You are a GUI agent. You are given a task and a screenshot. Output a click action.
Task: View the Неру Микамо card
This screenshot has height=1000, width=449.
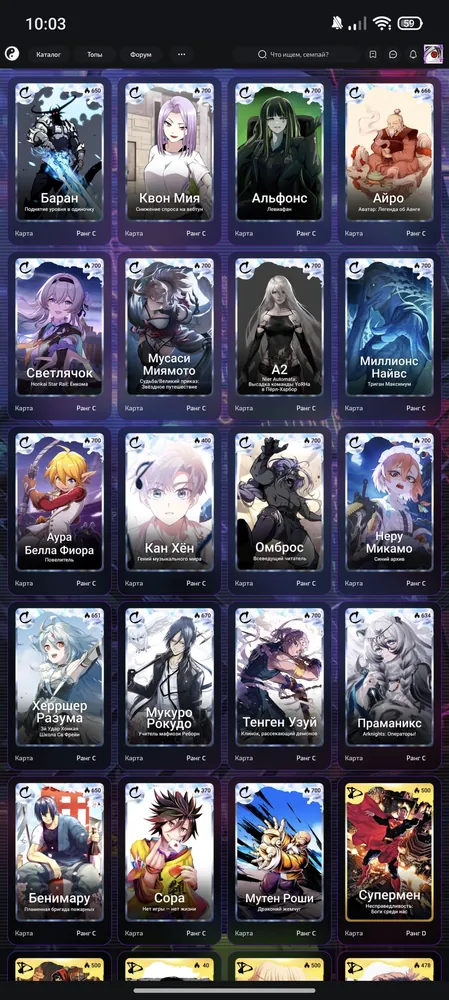[389, 511]
